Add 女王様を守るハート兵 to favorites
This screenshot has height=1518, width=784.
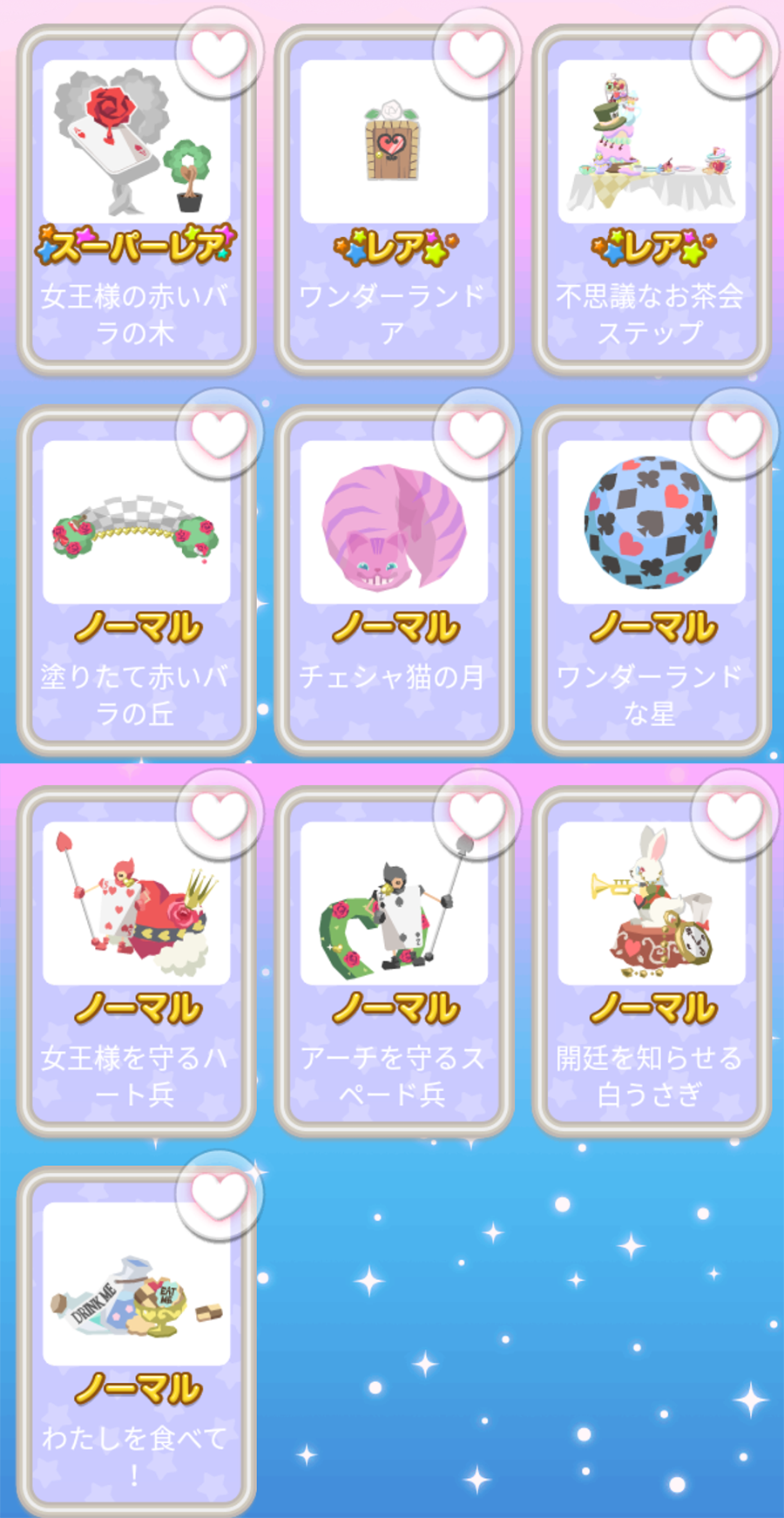(x=219, y=814)
